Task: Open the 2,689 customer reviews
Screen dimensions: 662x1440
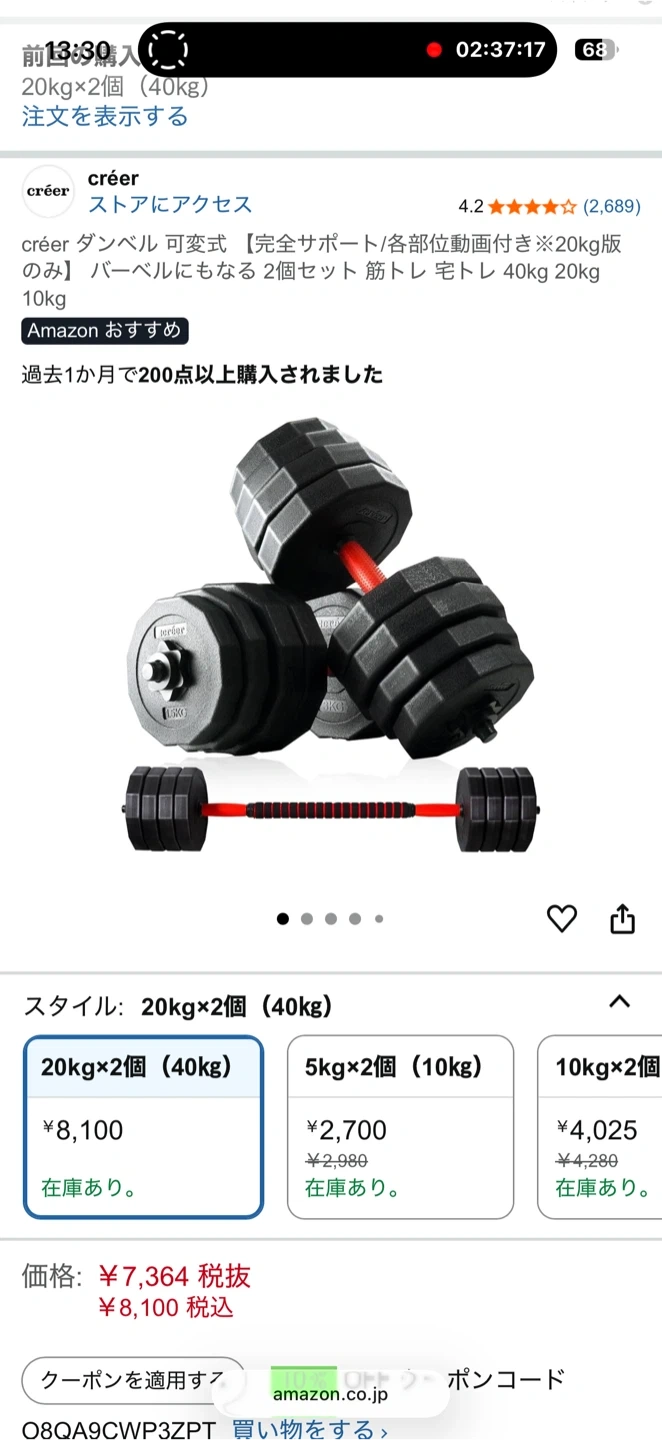Action: 611,207
